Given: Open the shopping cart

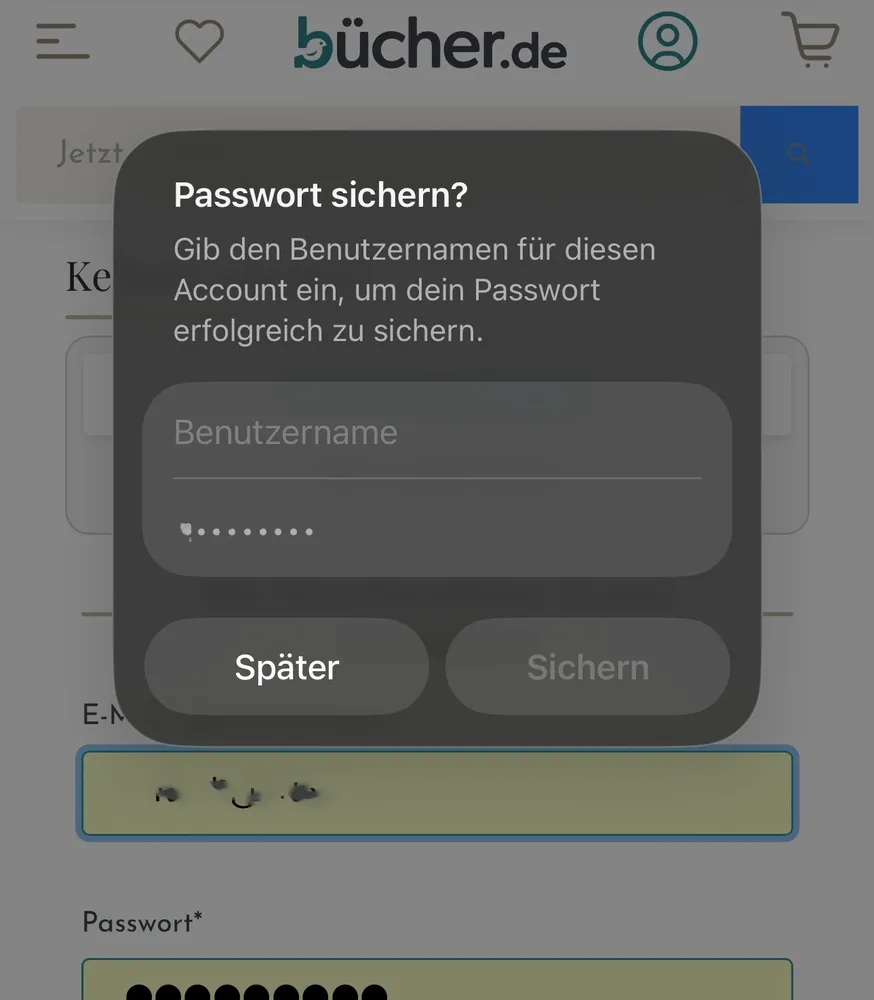Looking at the screenshot, I should 810,41.
